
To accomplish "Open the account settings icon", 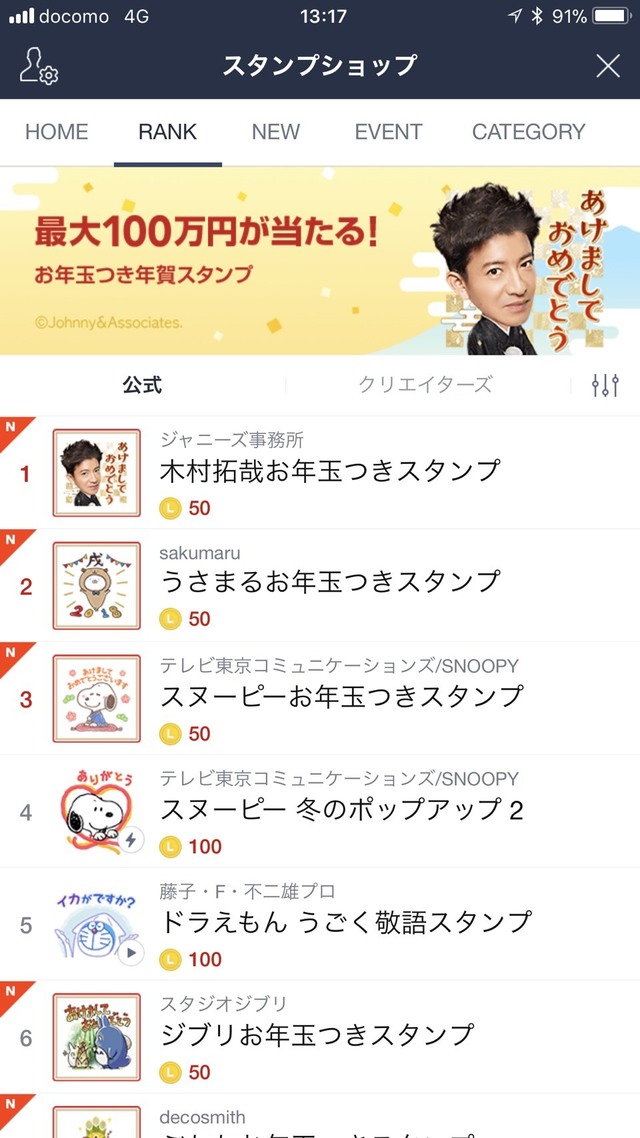I will pyautogui.click(x=39, y=66).
